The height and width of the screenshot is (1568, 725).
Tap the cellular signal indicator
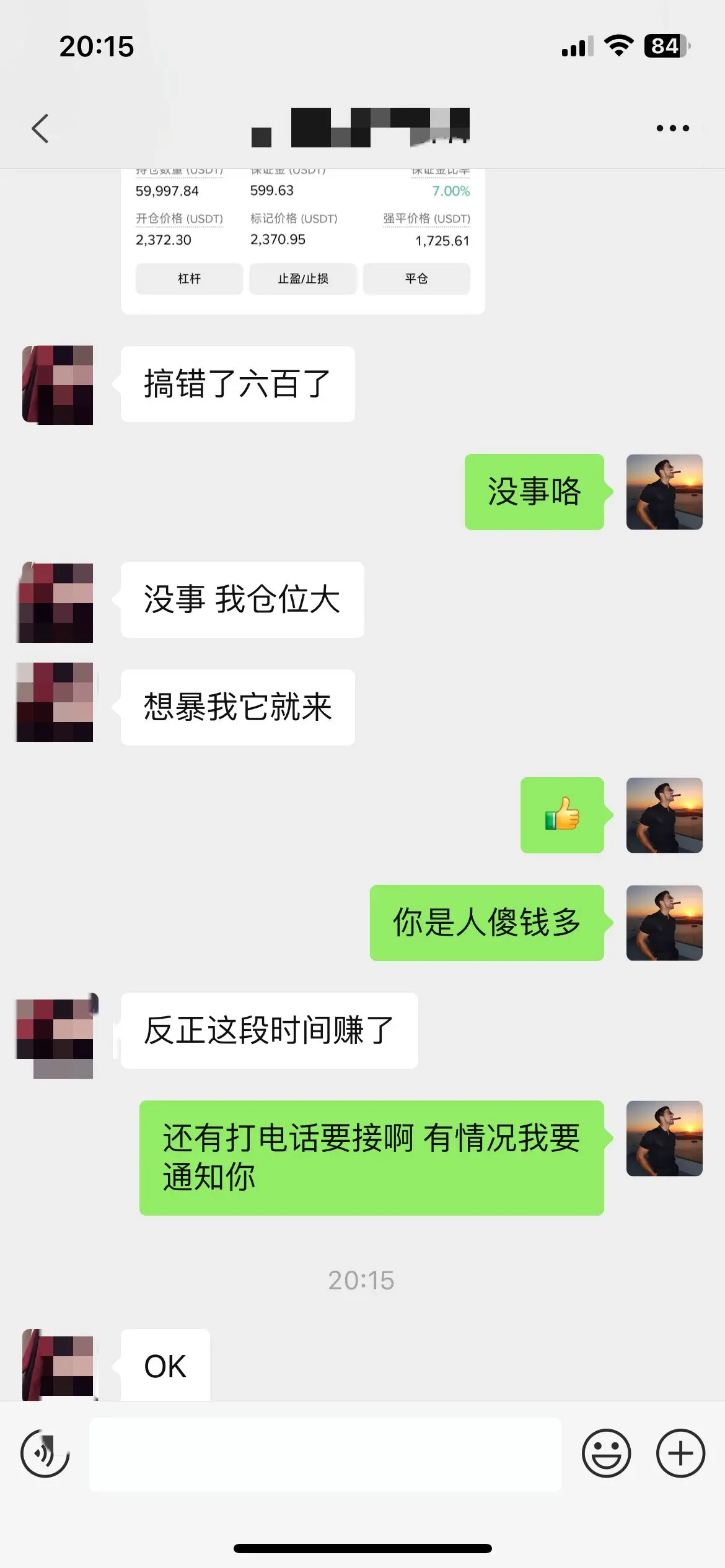click(575, 45)
